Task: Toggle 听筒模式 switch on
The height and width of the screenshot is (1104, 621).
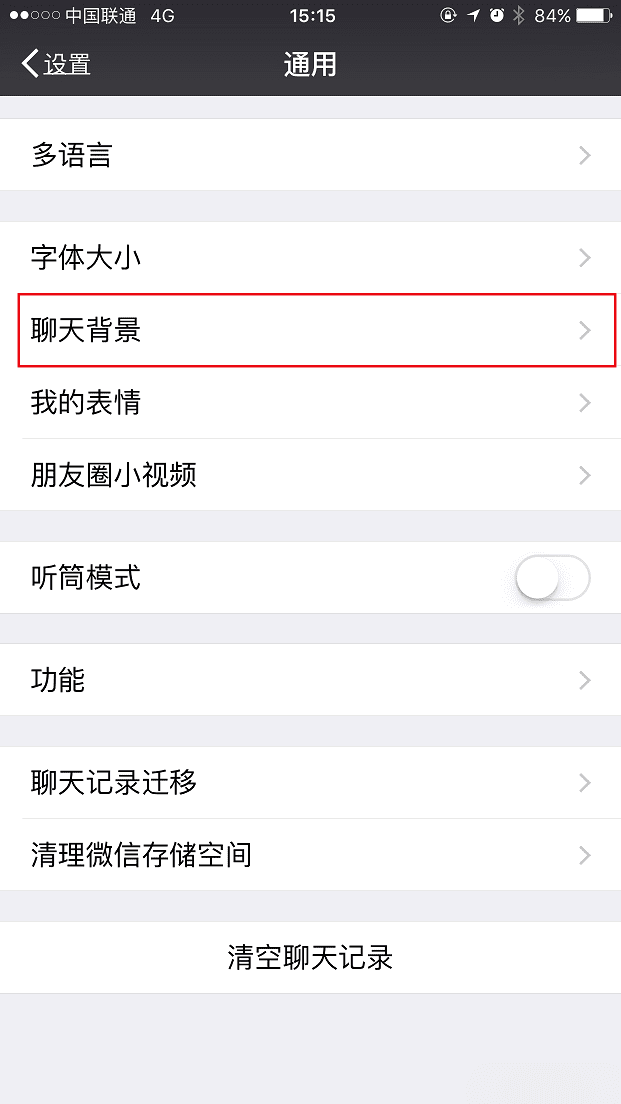Action: 552,578
